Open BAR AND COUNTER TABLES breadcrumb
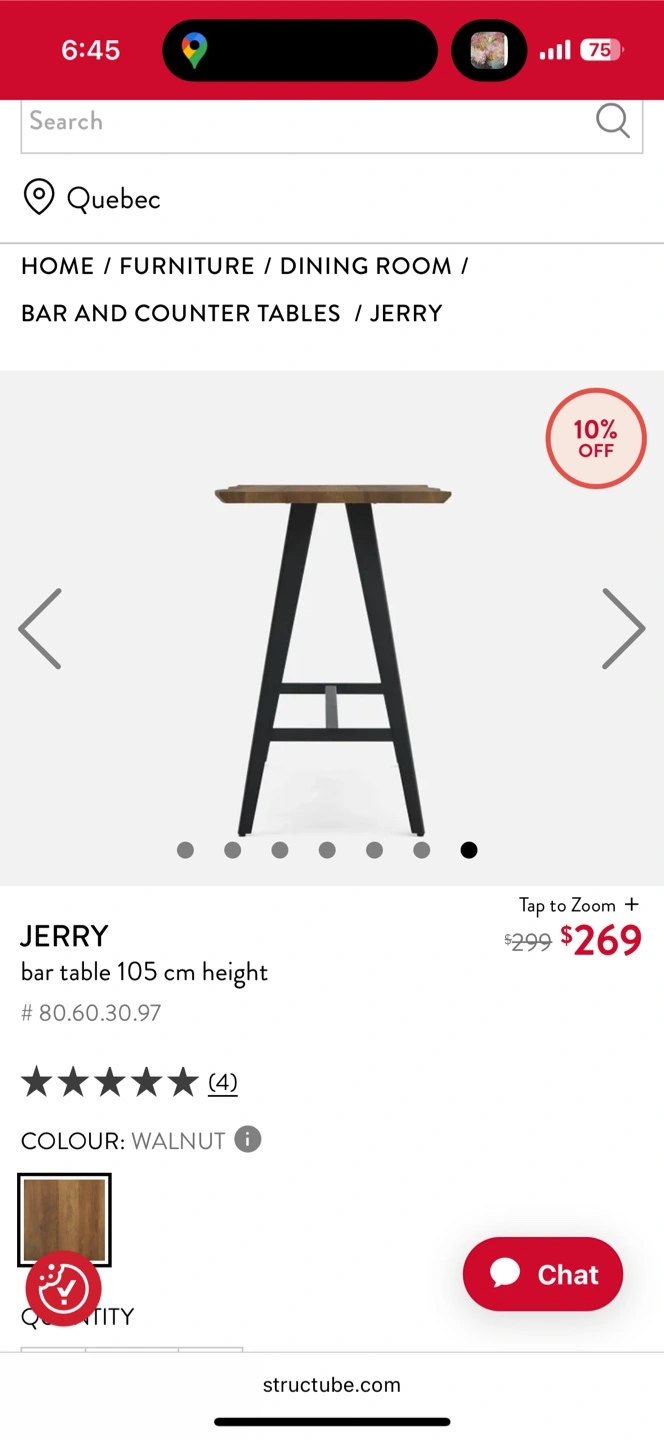The image size is (664, 1440). (181, 313)
